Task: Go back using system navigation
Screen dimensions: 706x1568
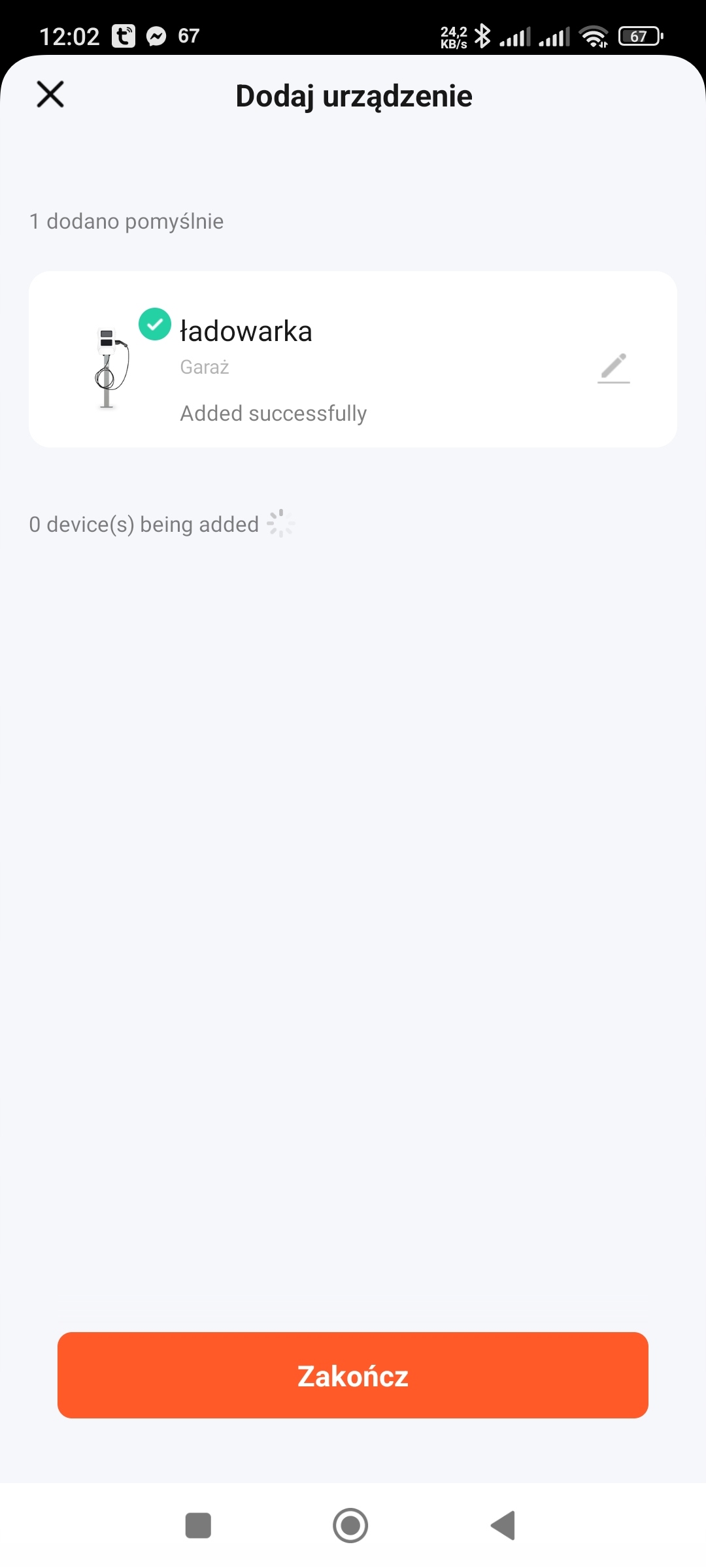Action: tap(503, 1526)
